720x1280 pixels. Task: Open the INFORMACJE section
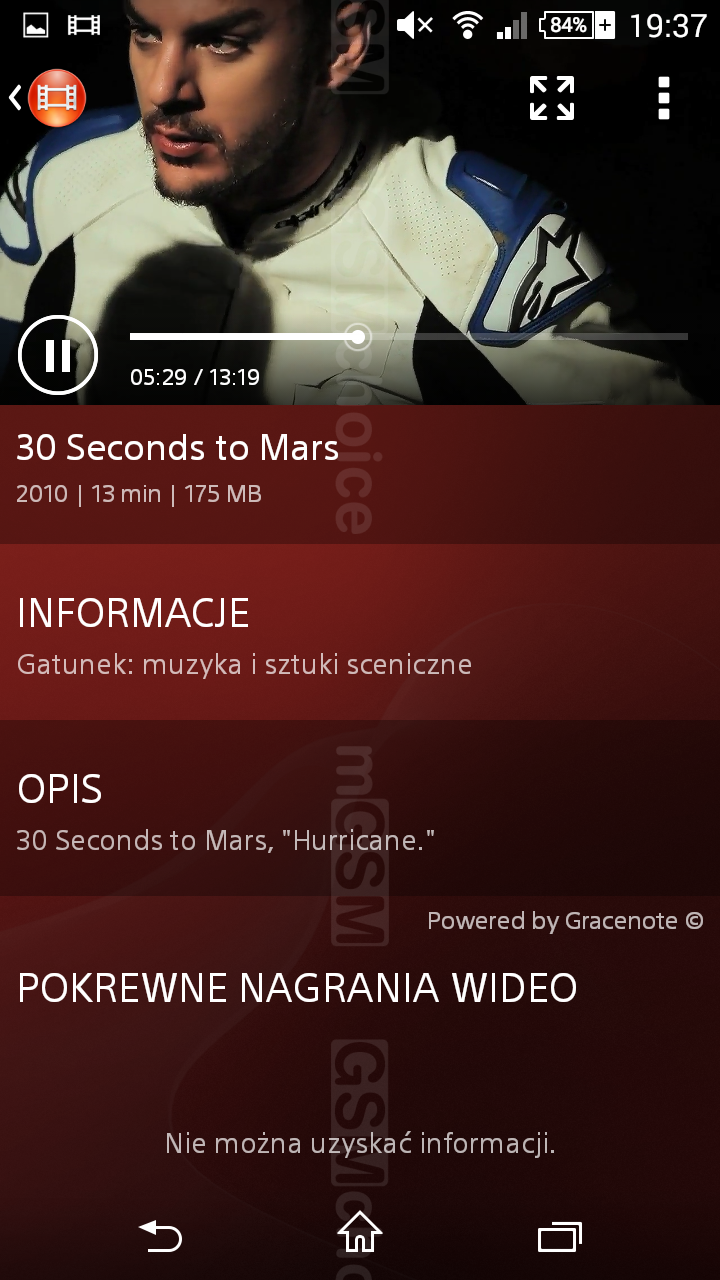pyautogui.click(x=360, y=632)
